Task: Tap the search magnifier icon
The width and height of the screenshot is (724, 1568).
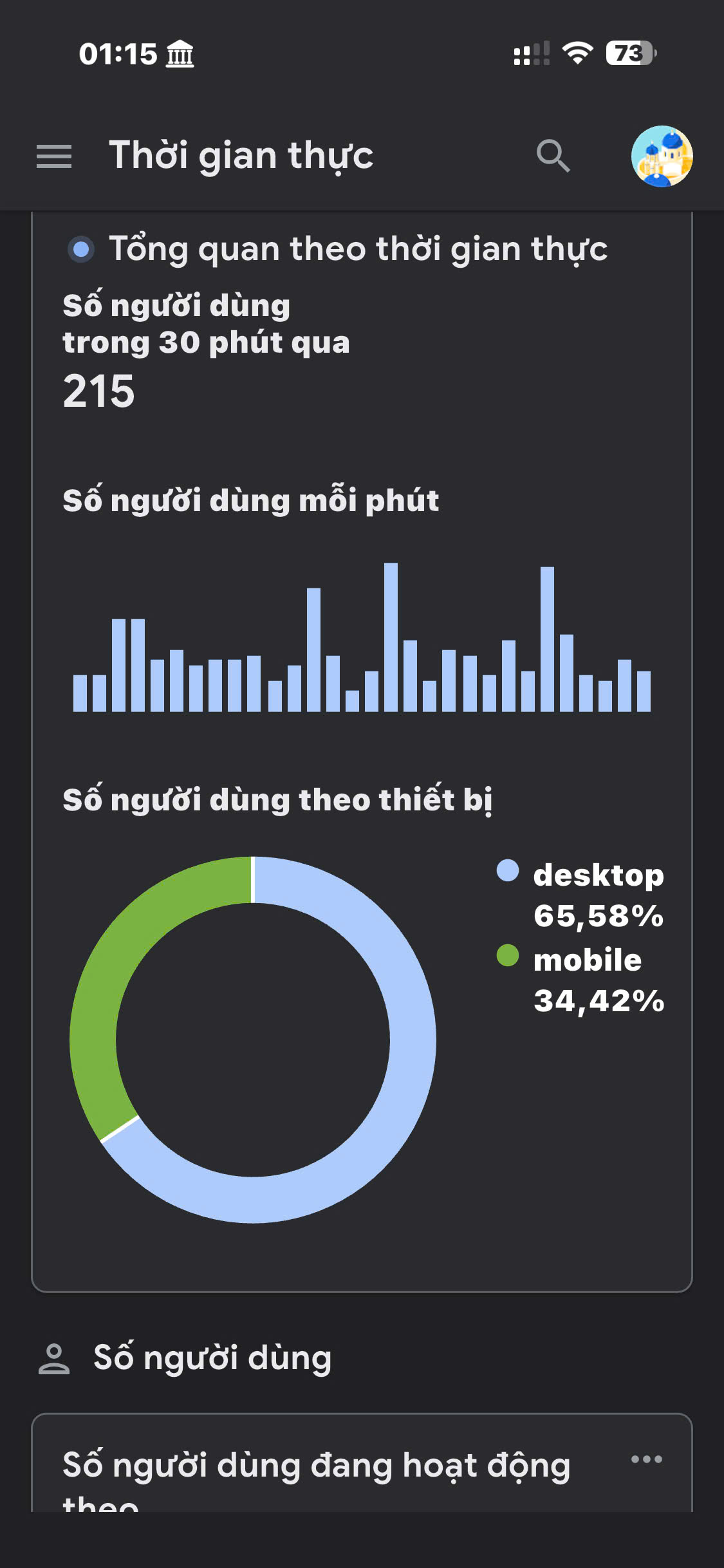Action: [x=553, y=156]
